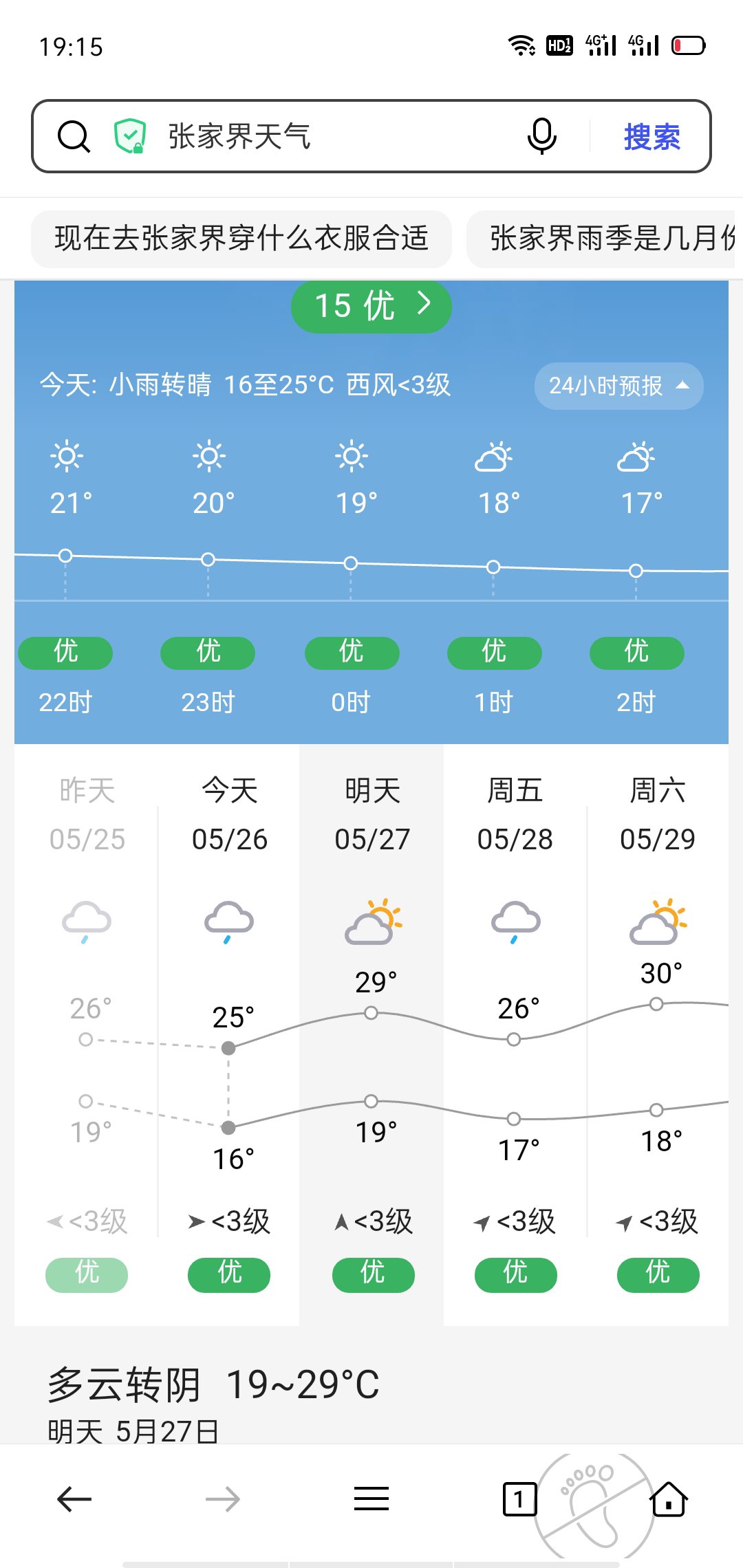Image resolution: width=743 pixels, height=1568 pixels.
Task: Open the 15 优 air quality badge
Action: pyautogui.click(x=371, y=306)
